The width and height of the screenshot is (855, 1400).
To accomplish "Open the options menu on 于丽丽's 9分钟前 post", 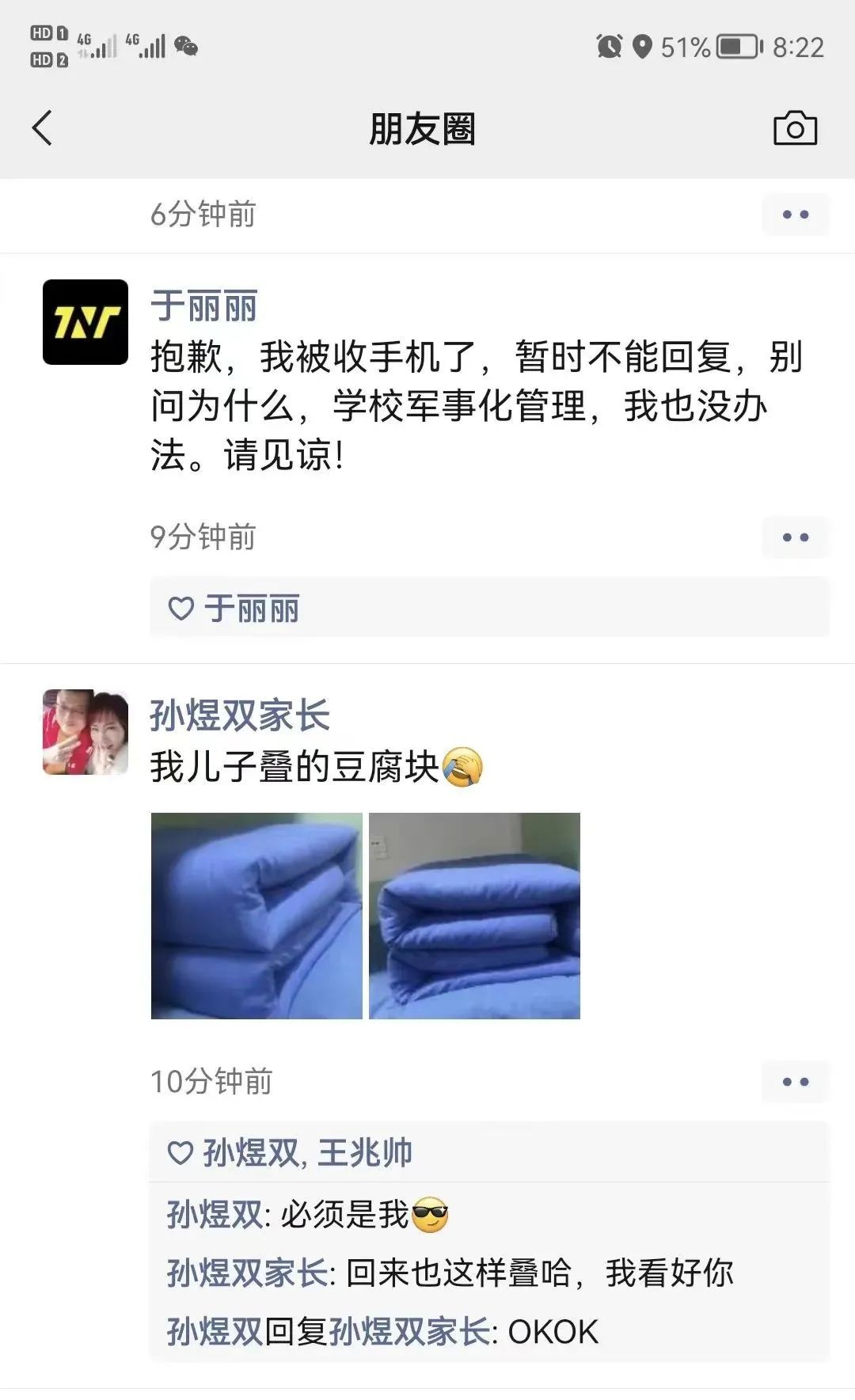I will click(795, 537).
